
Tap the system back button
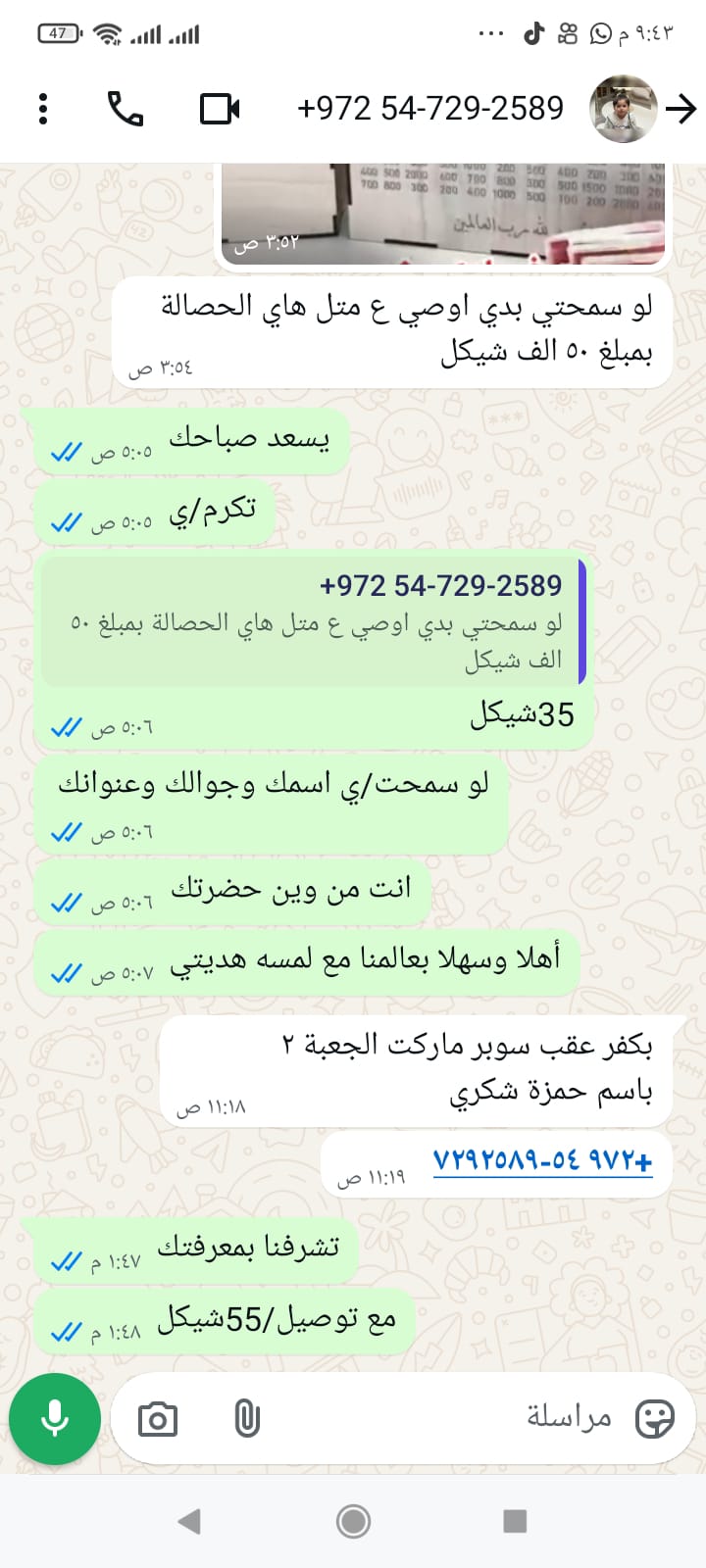coord(189,1521)
